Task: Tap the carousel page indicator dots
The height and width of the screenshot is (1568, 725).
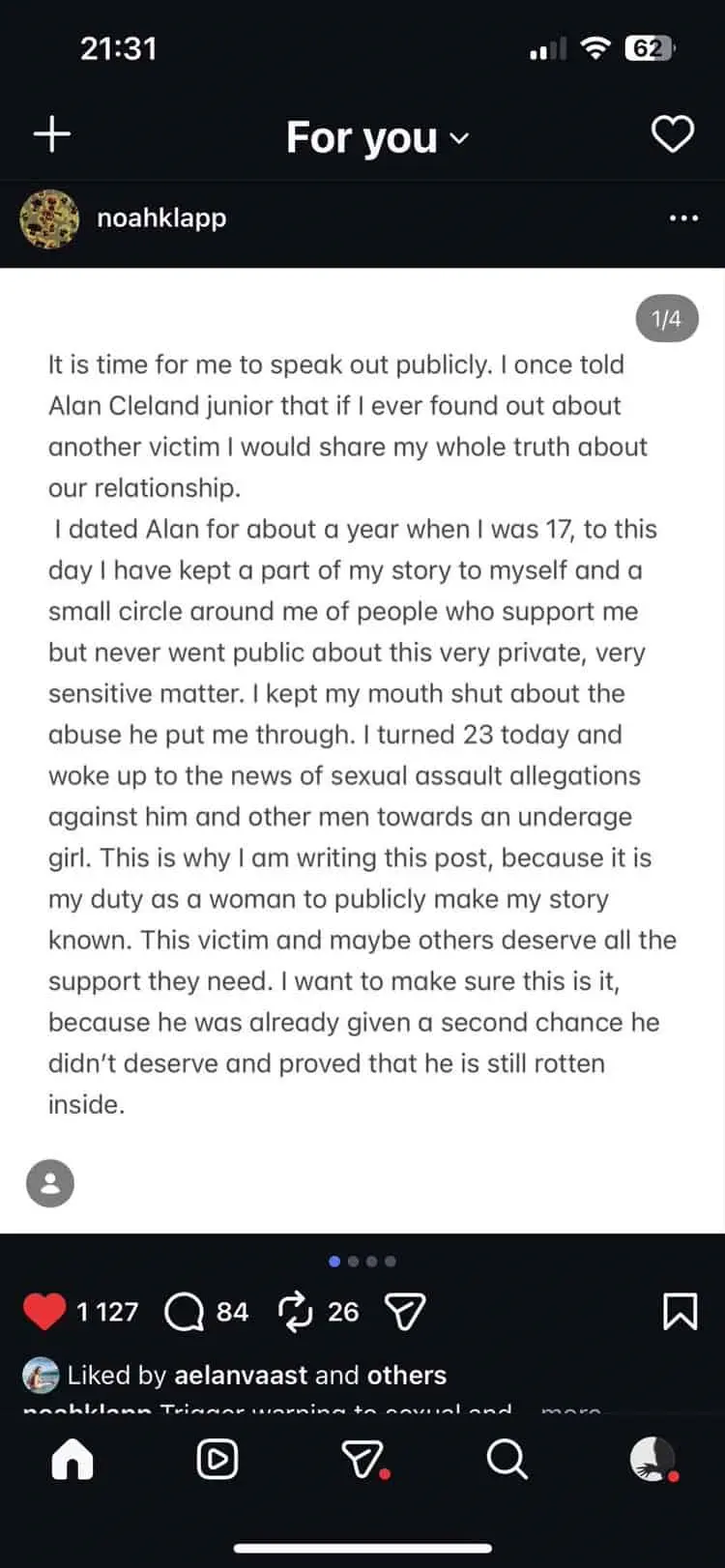Action: pos(362,1262)
